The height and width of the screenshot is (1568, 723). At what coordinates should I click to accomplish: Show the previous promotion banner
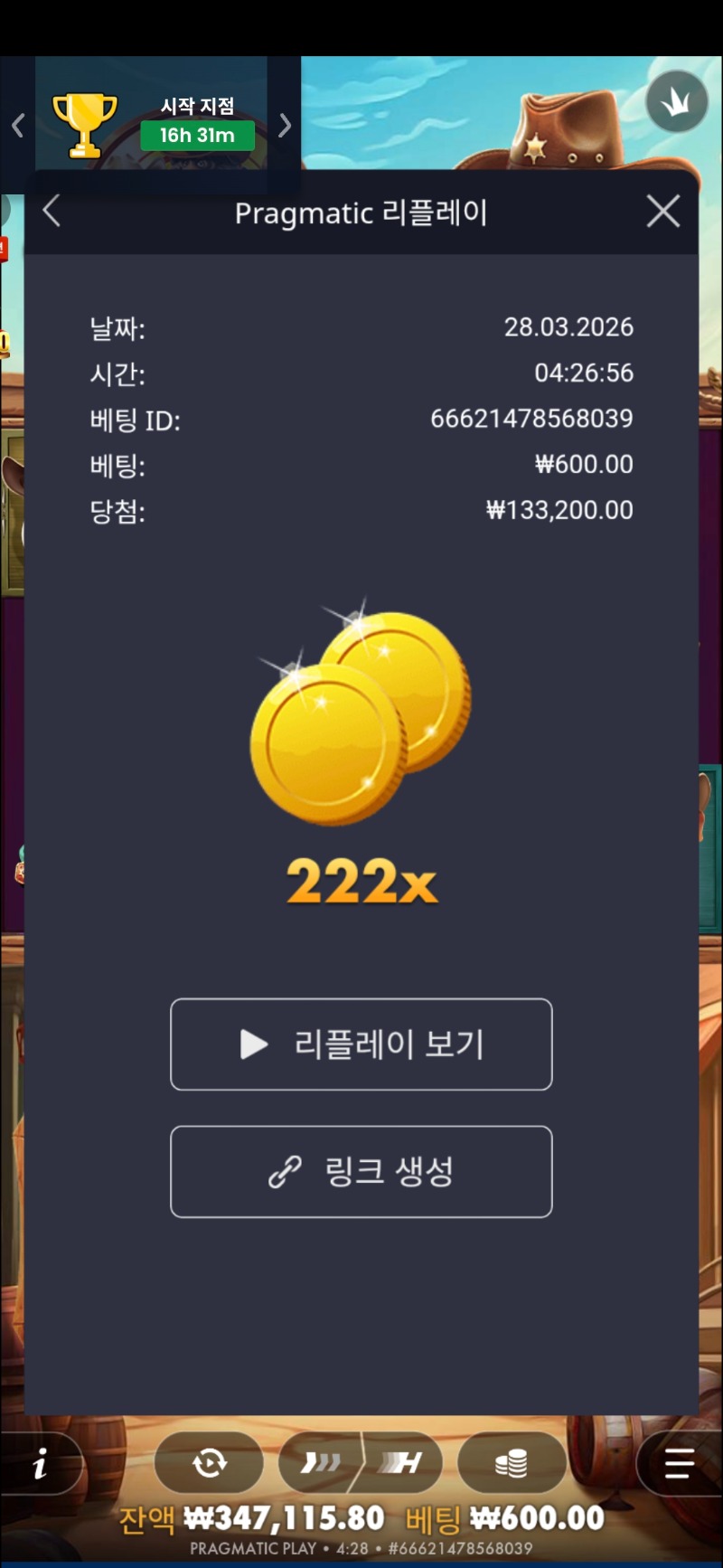[17, 125]
